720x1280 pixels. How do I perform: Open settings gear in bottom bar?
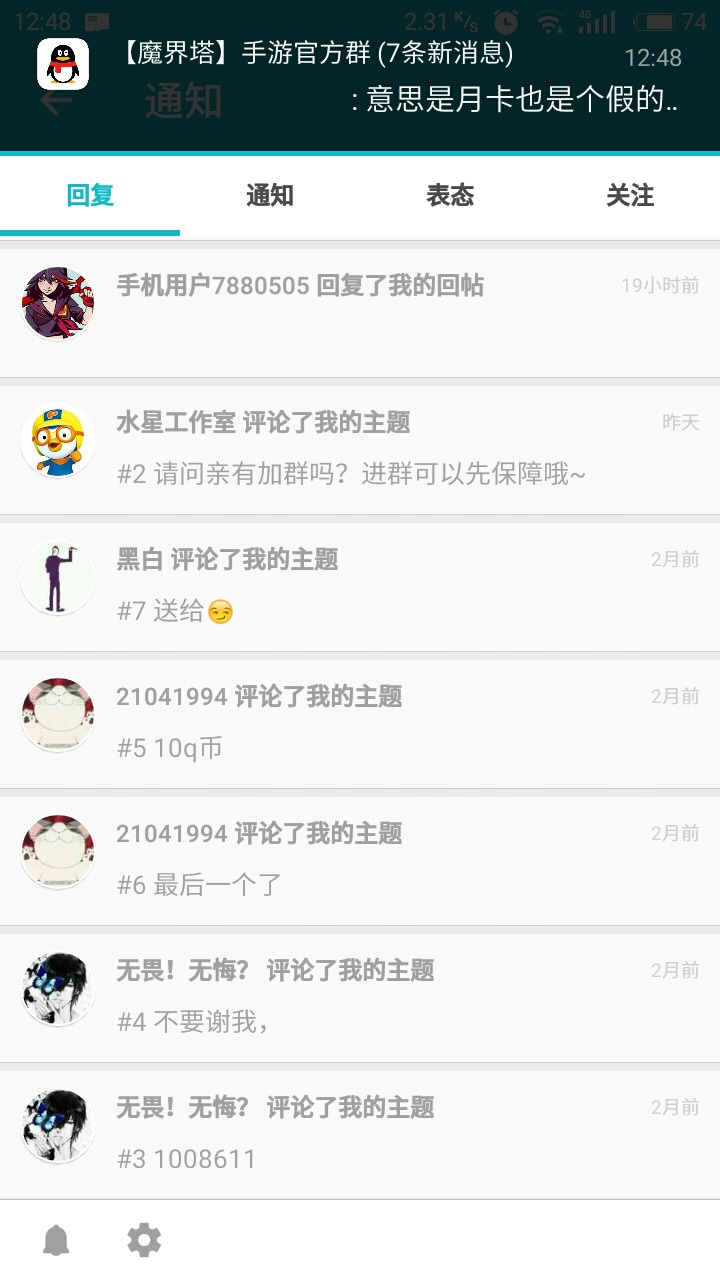144,1241
